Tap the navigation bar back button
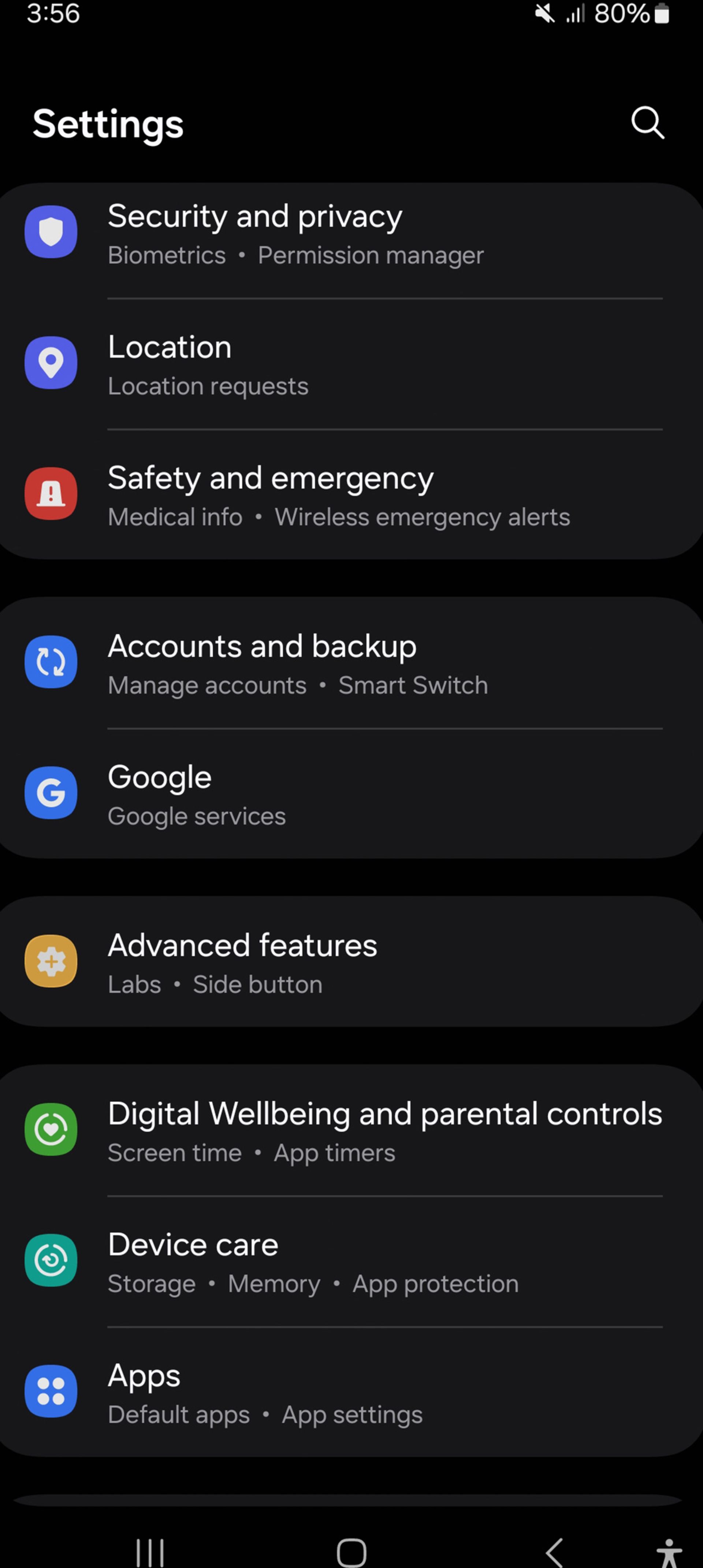703x1568 pixels. click(x=554, y=1552)
